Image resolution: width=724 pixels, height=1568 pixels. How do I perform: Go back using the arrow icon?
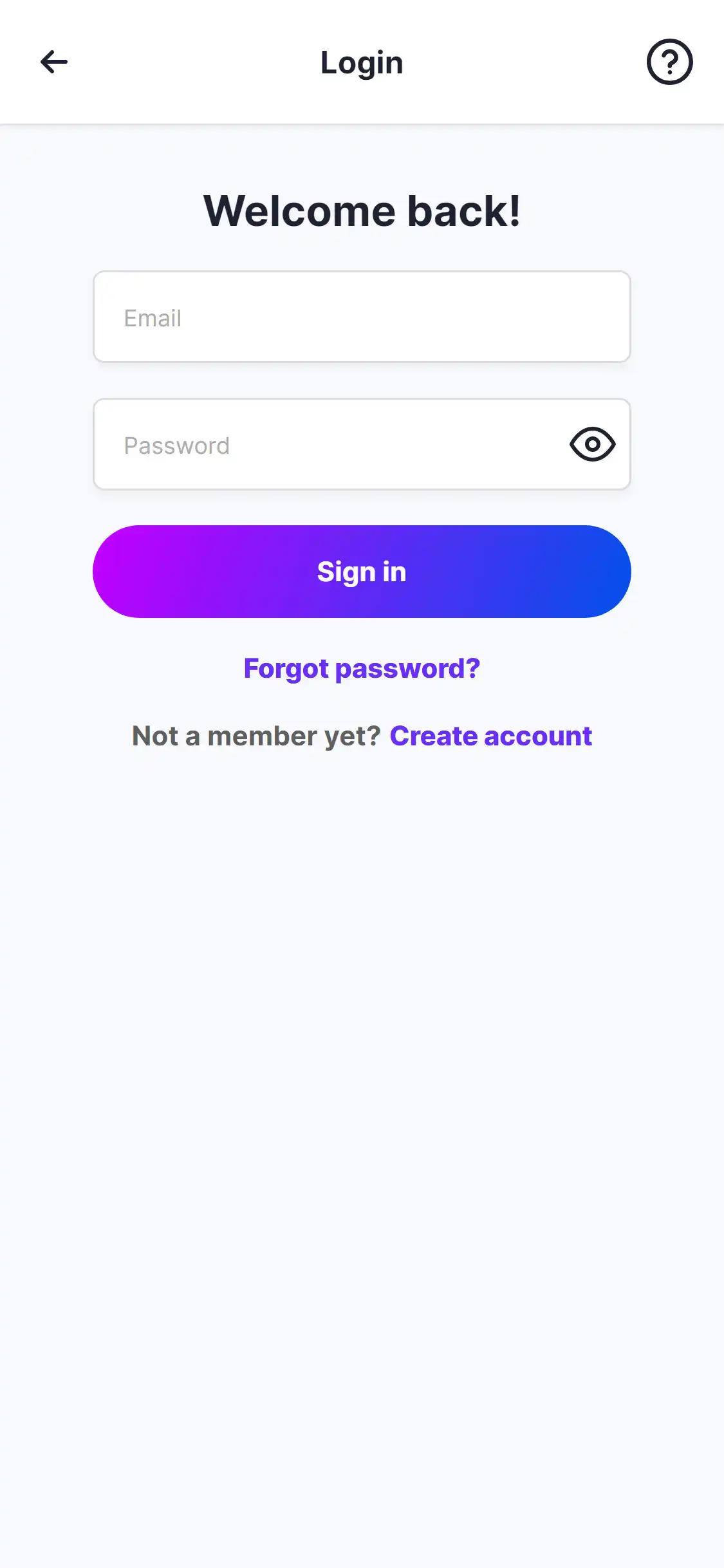pyautogui.click(x=54, y=62)
